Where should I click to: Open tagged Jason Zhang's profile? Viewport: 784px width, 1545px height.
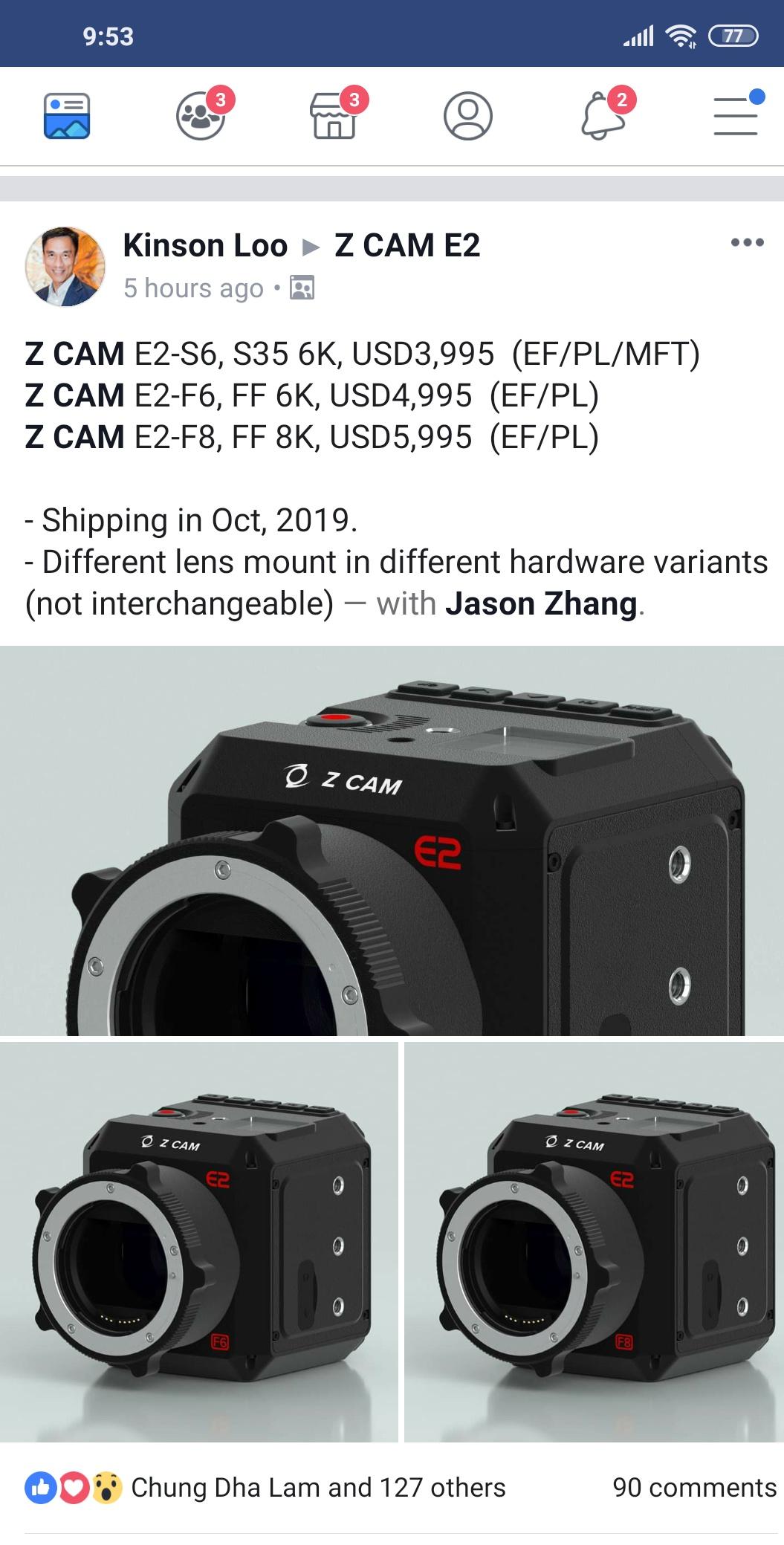click(541, 603)
